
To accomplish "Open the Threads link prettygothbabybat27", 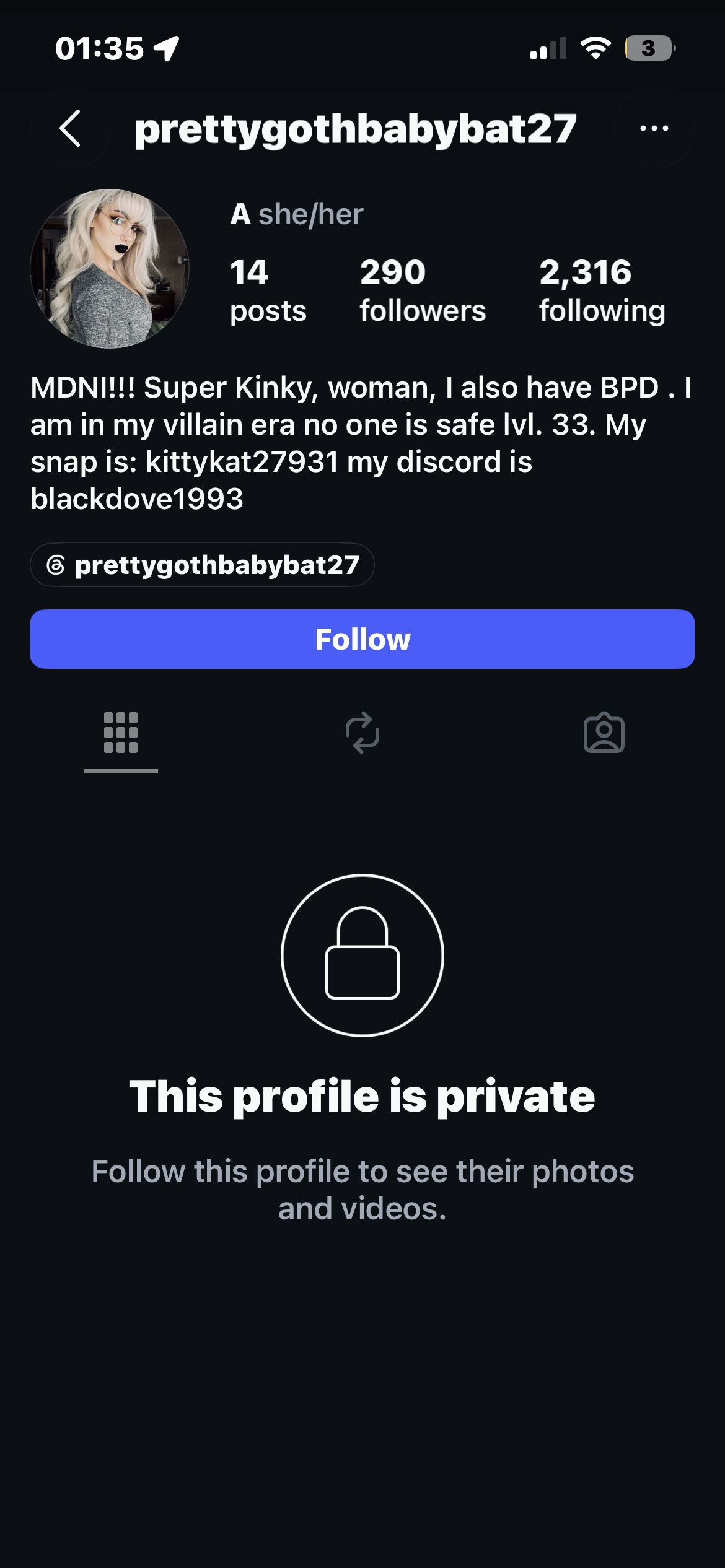I will [202, 565].
